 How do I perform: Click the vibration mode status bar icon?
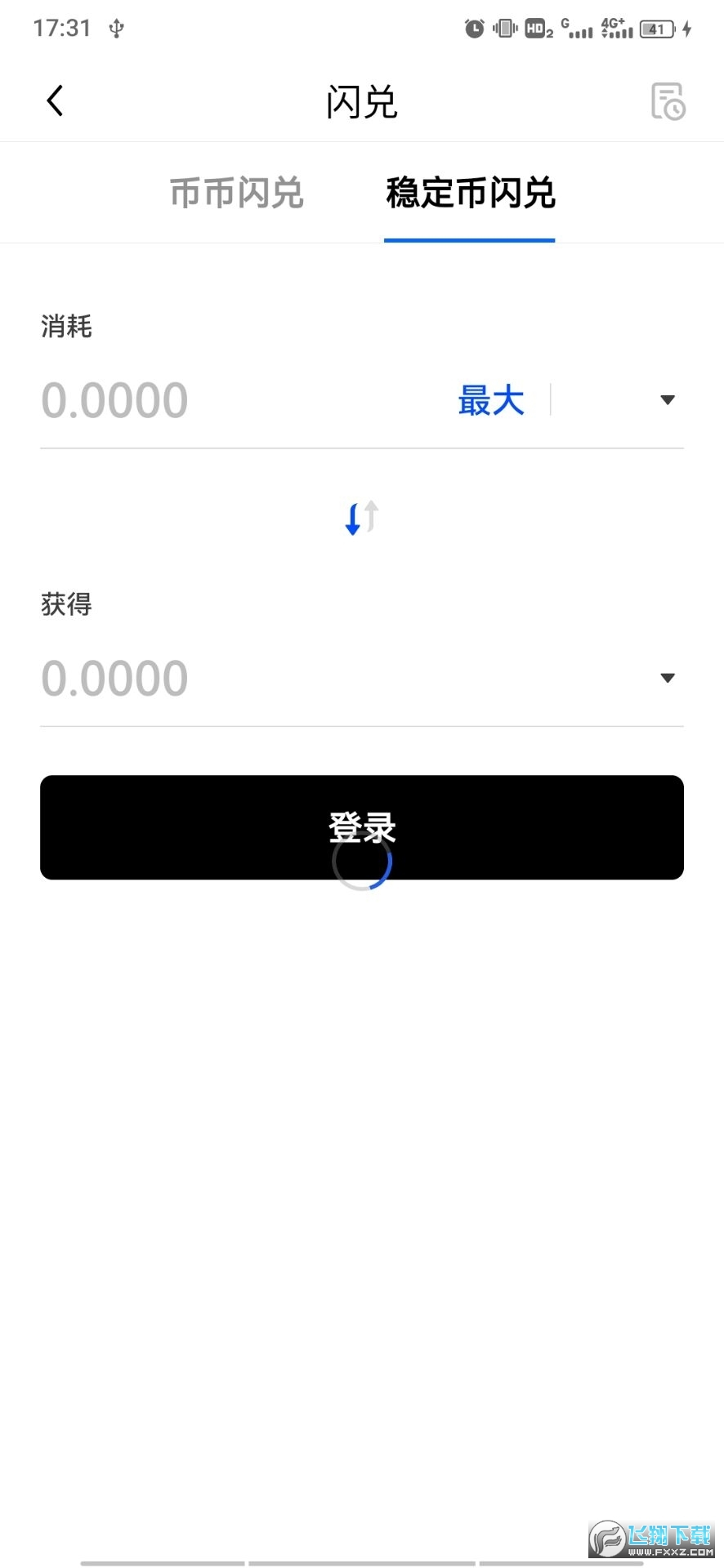coord(506,27)
